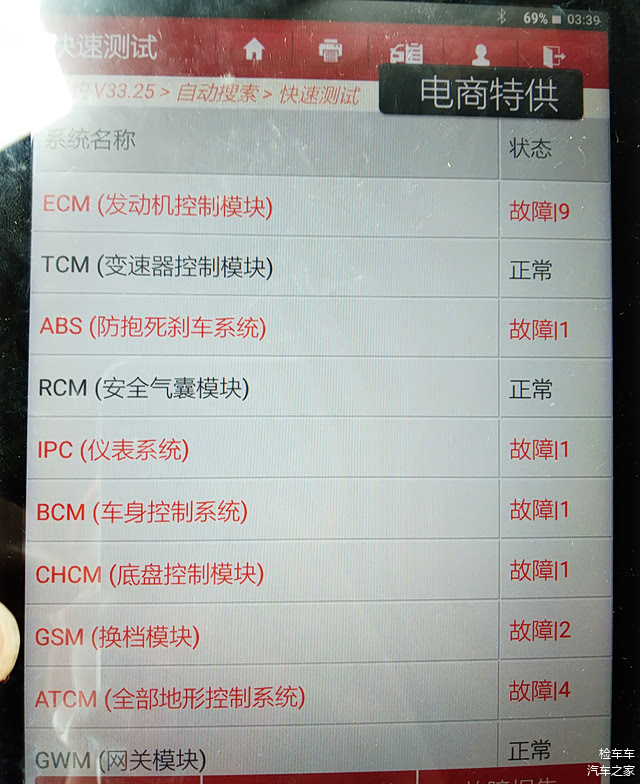The height and width of the screenshot is (784, 640).
Task: Select BCM (车身控制系统) module
Action: pyautogui.click(x=142, y=512)
